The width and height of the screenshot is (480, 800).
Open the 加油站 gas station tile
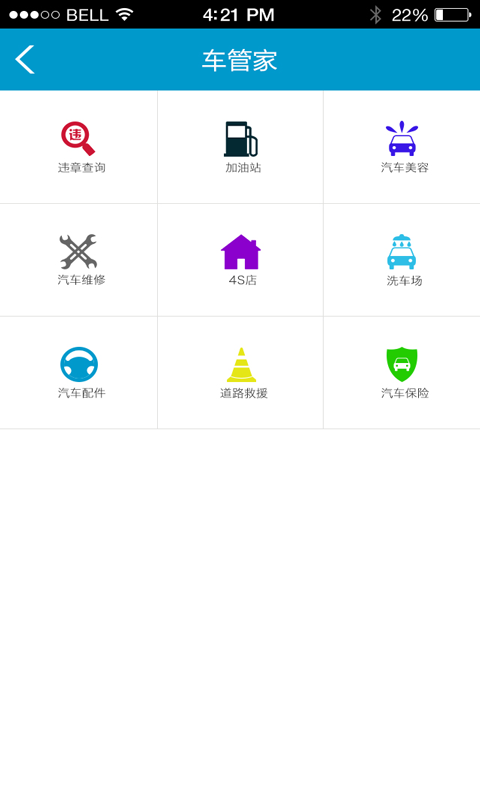coord(240,147)
